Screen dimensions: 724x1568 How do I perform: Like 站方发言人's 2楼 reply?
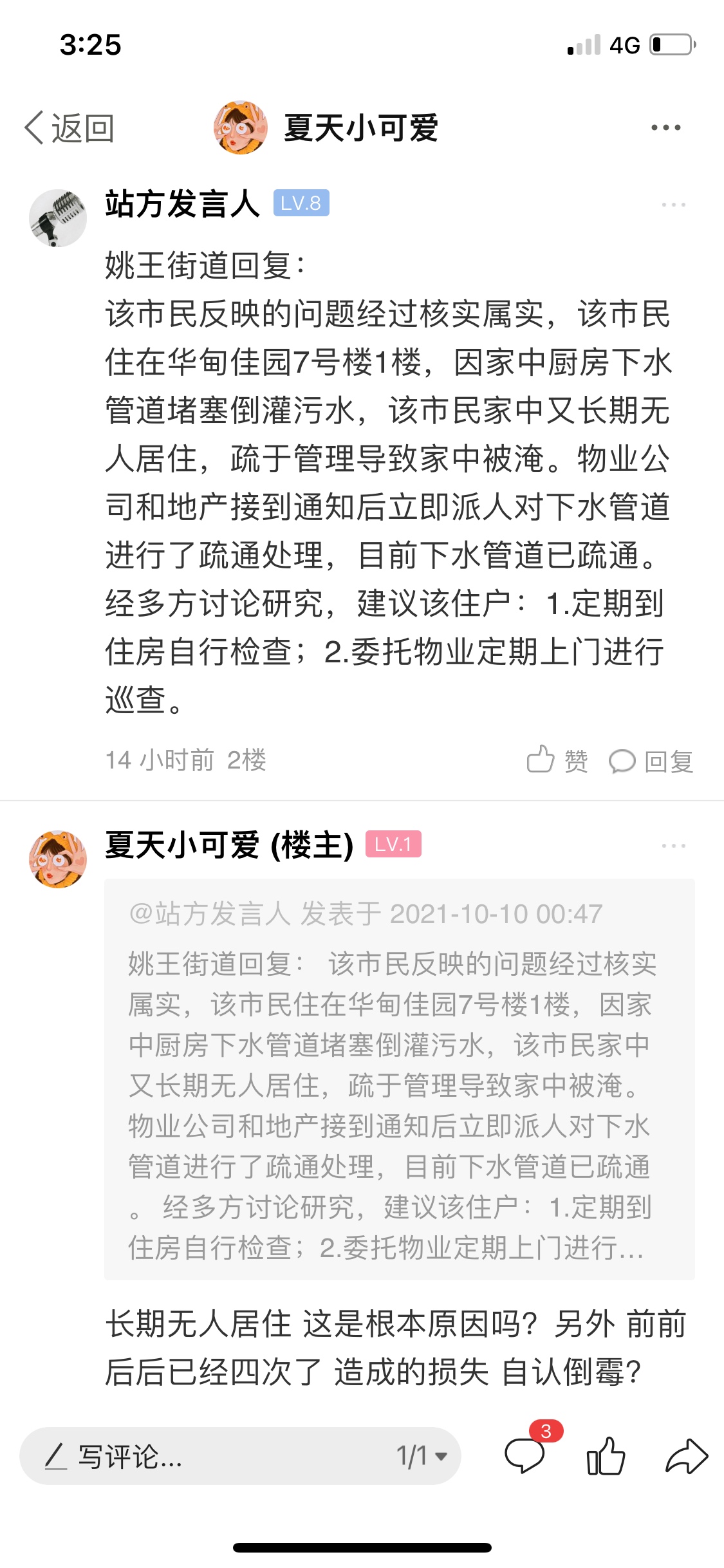coord(557,761)
